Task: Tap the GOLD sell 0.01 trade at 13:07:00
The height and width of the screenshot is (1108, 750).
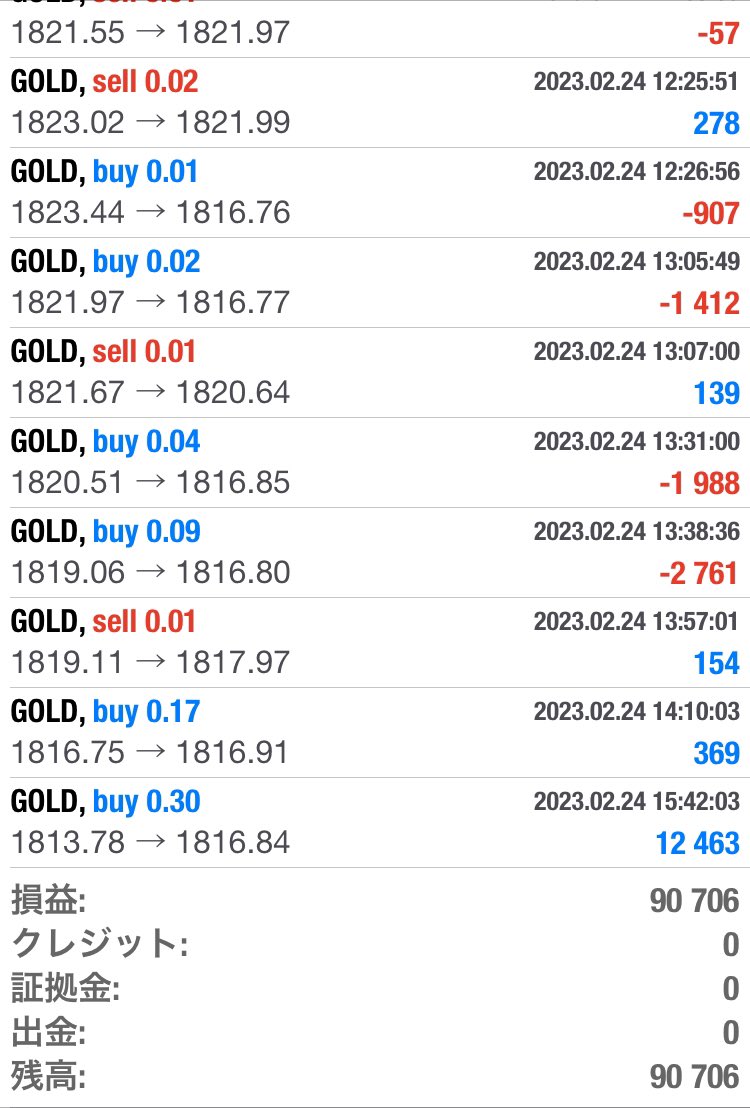Action: point(375,372)
